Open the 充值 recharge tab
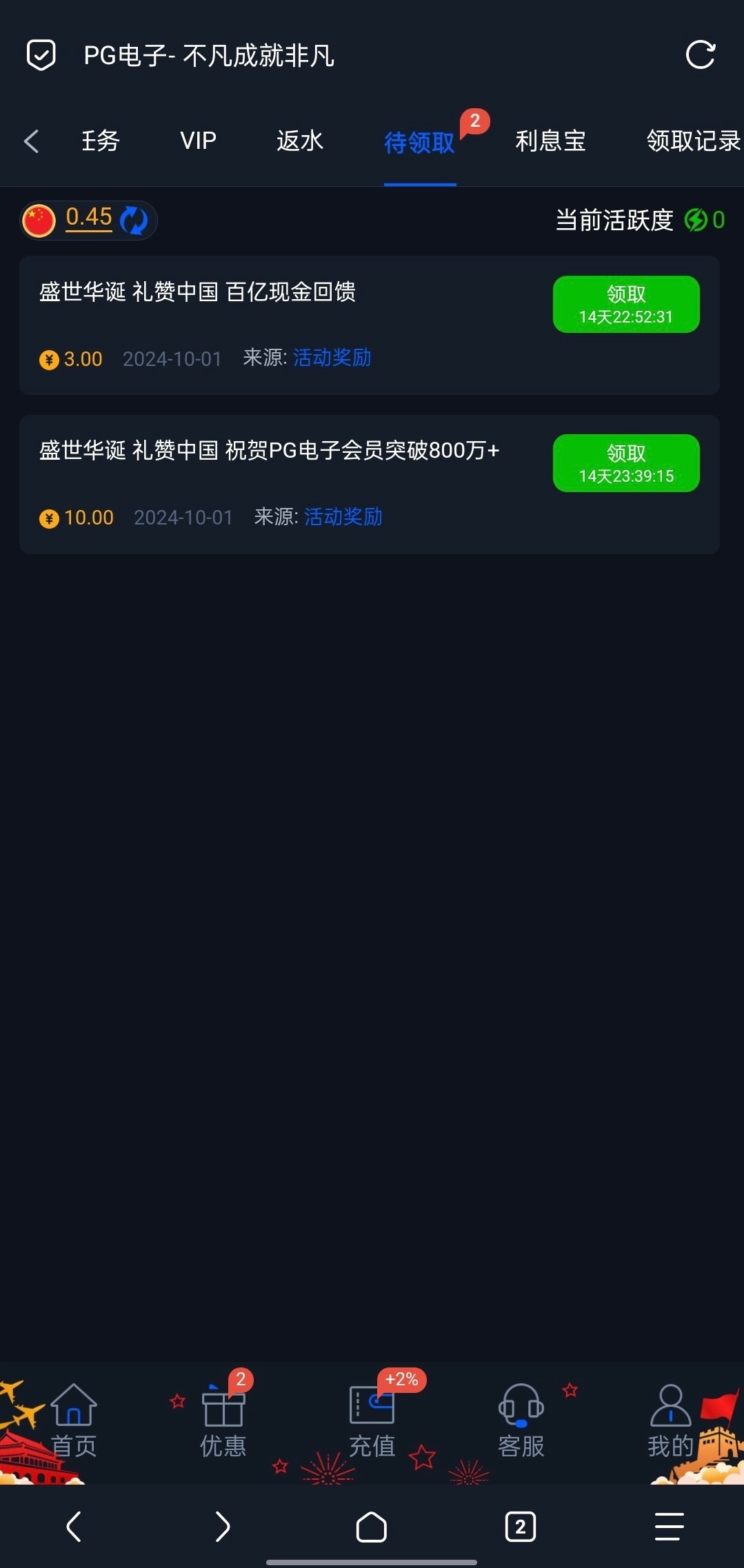 [x=372, y=1420]
